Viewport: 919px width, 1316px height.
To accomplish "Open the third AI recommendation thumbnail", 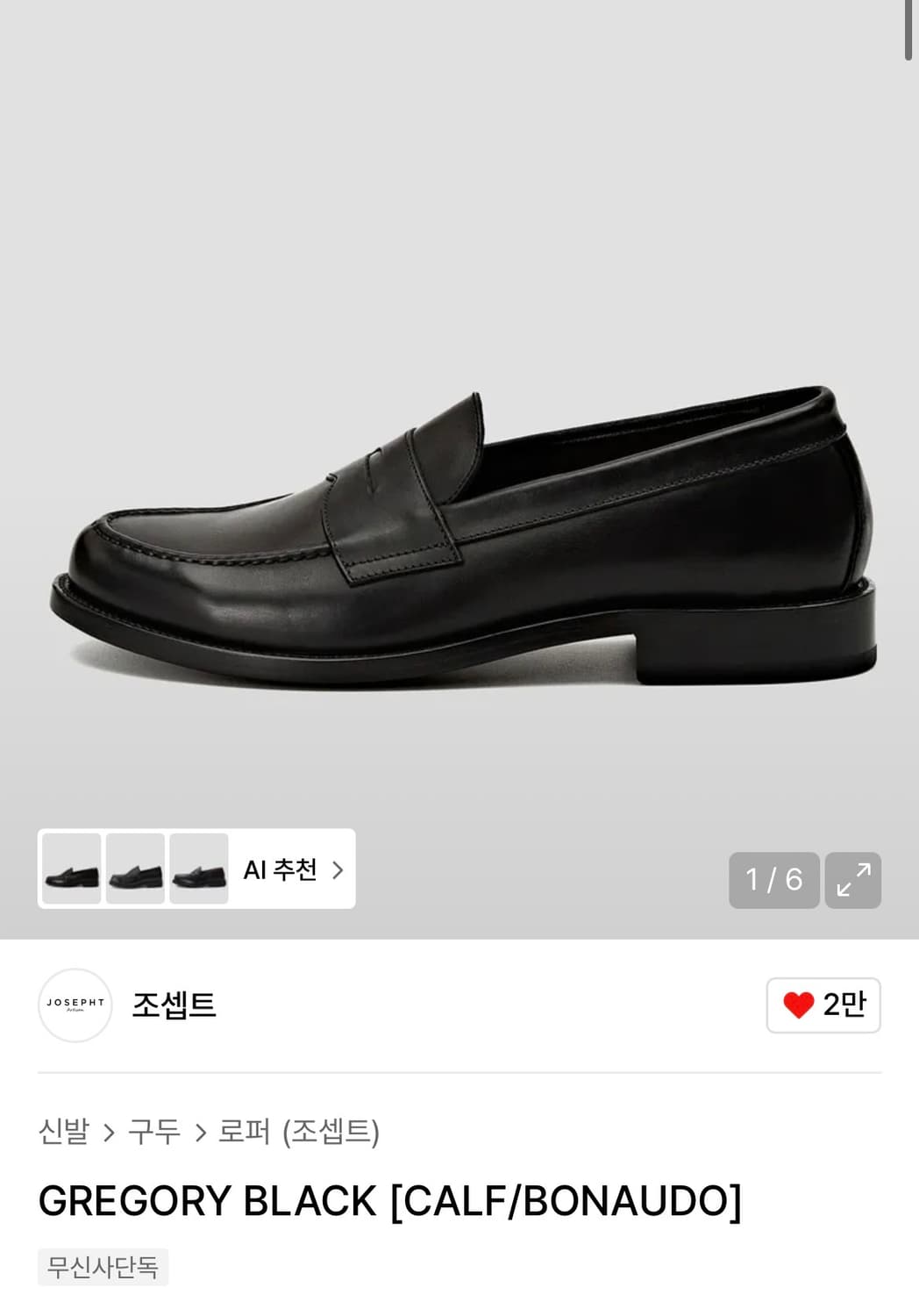I will (199, 869).
